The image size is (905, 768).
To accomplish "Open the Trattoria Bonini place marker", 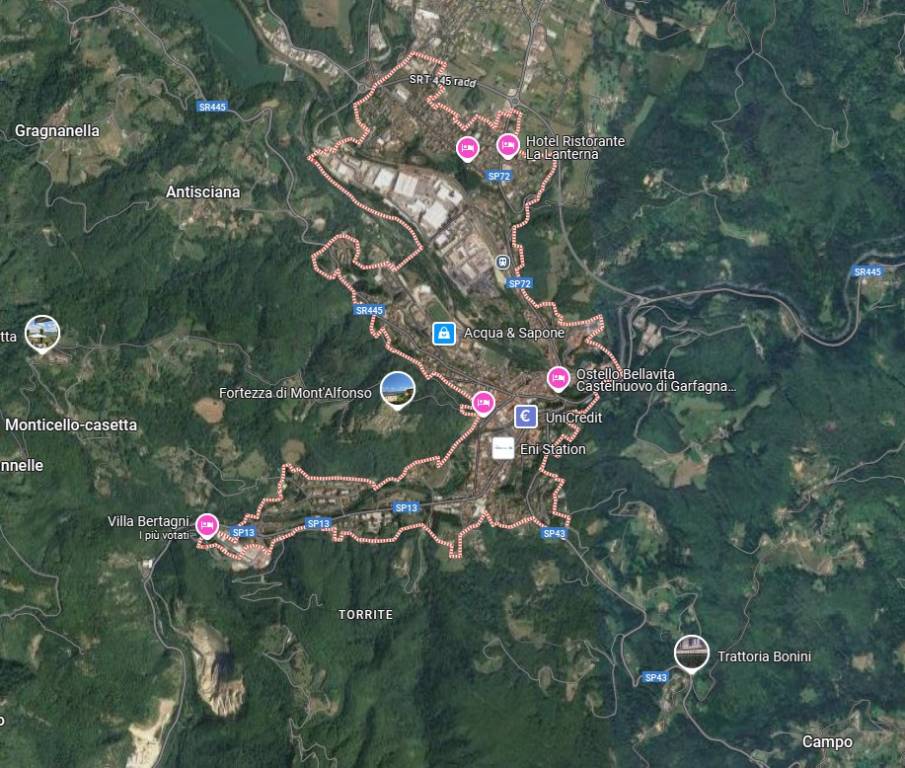I will pyautogui.click(x=690, y=653).
